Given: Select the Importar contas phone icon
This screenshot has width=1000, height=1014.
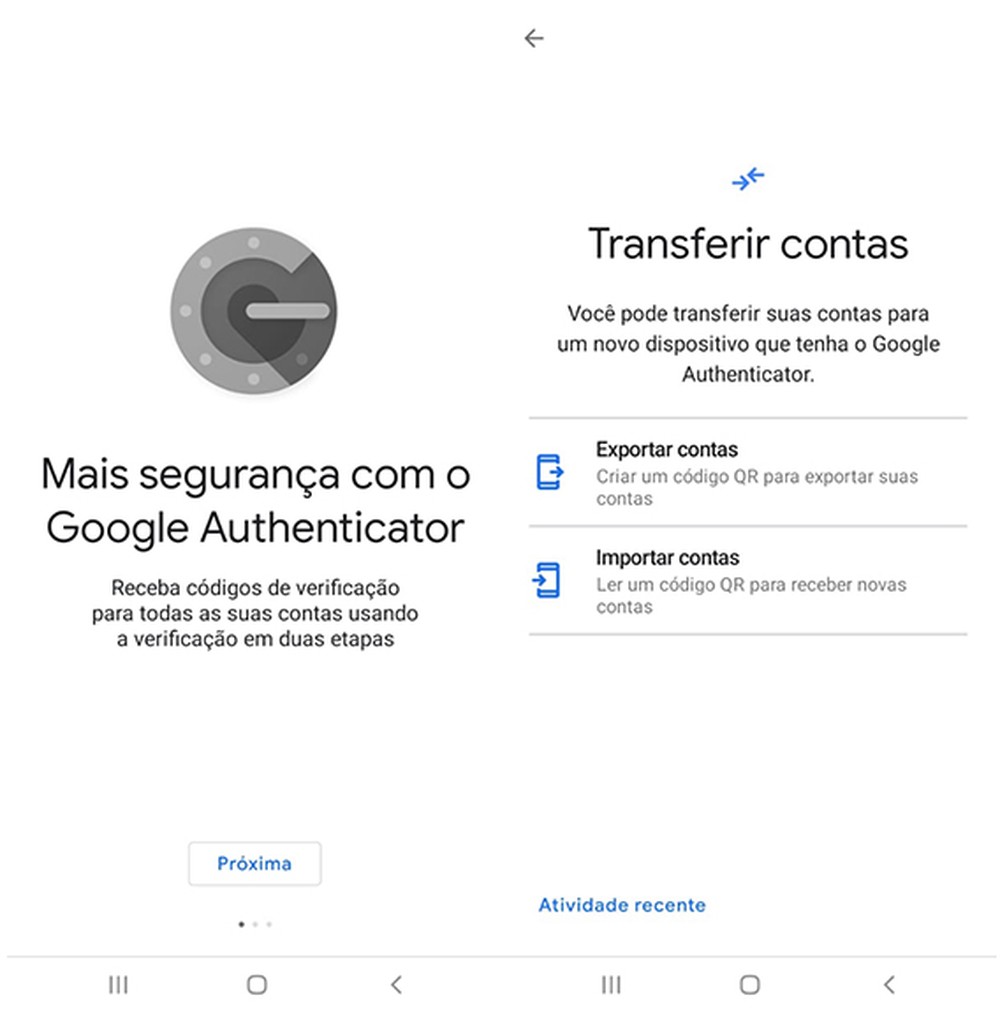Looking at the screenshot, I should coord(546,582).
